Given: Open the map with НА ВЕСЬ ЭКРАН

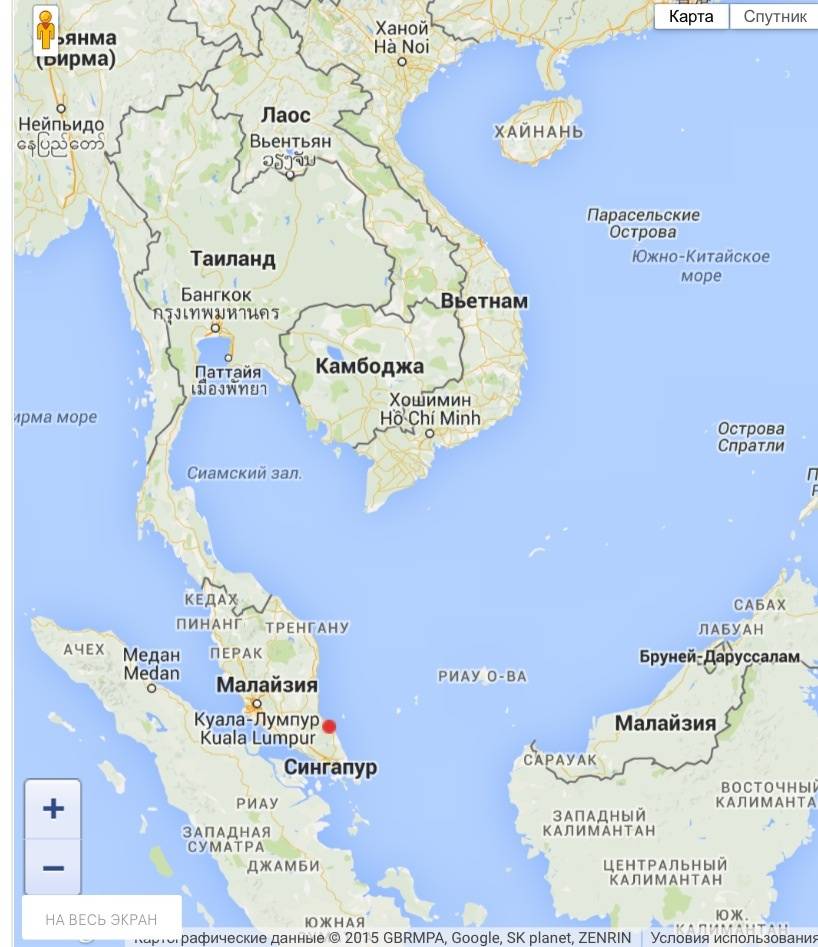Looking at the screenshot, I should 101,919.
